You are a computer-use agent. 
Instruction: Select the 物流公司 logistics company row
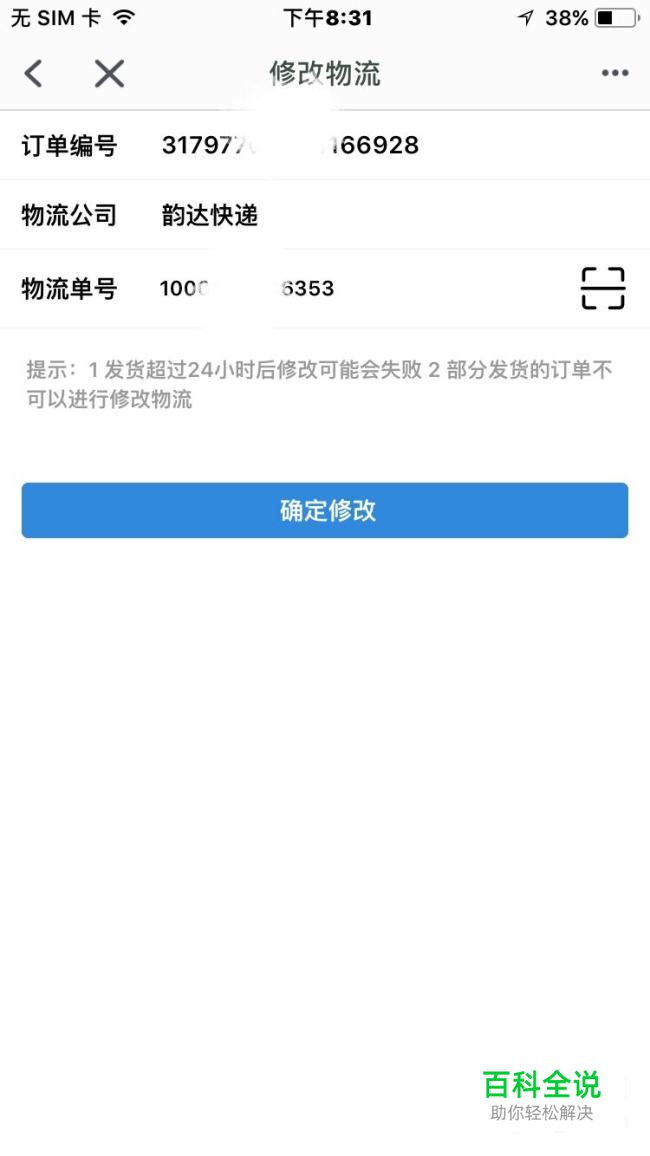(x=325, y=215)
